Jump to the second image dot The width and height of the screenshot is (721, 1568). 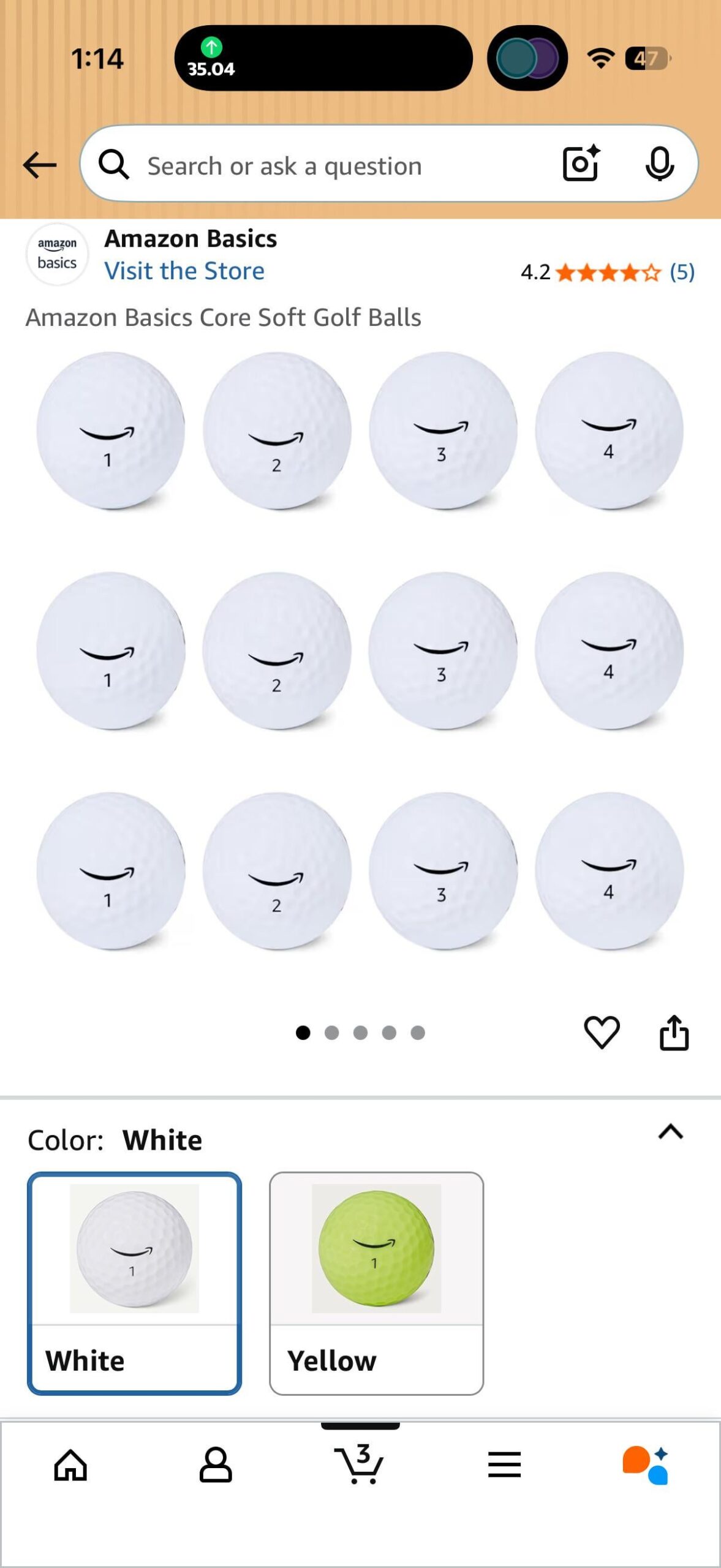pos(331,1033)
